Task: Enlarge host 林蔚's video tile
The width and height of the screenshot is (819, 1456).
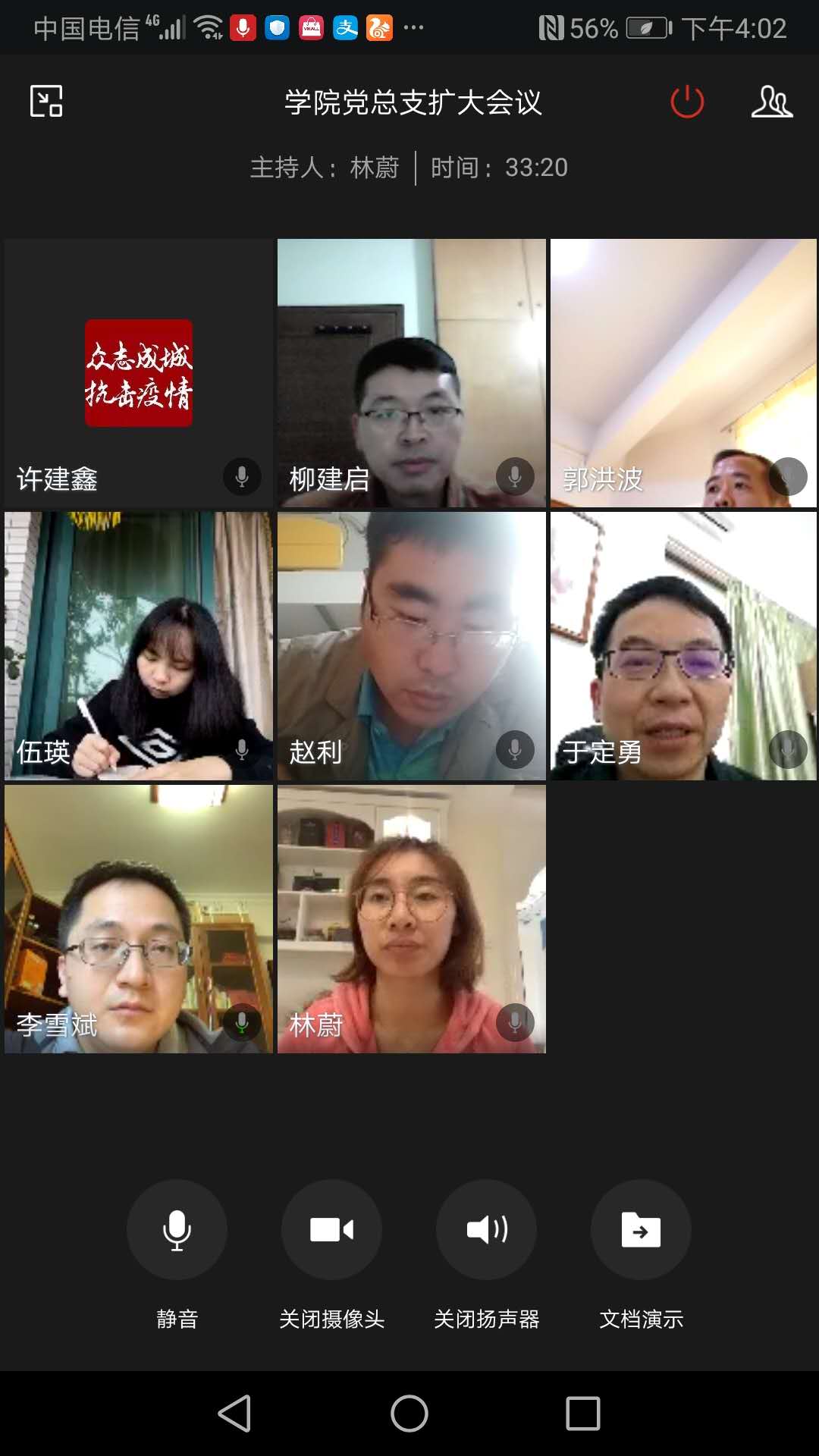Action: coord(411,918)
